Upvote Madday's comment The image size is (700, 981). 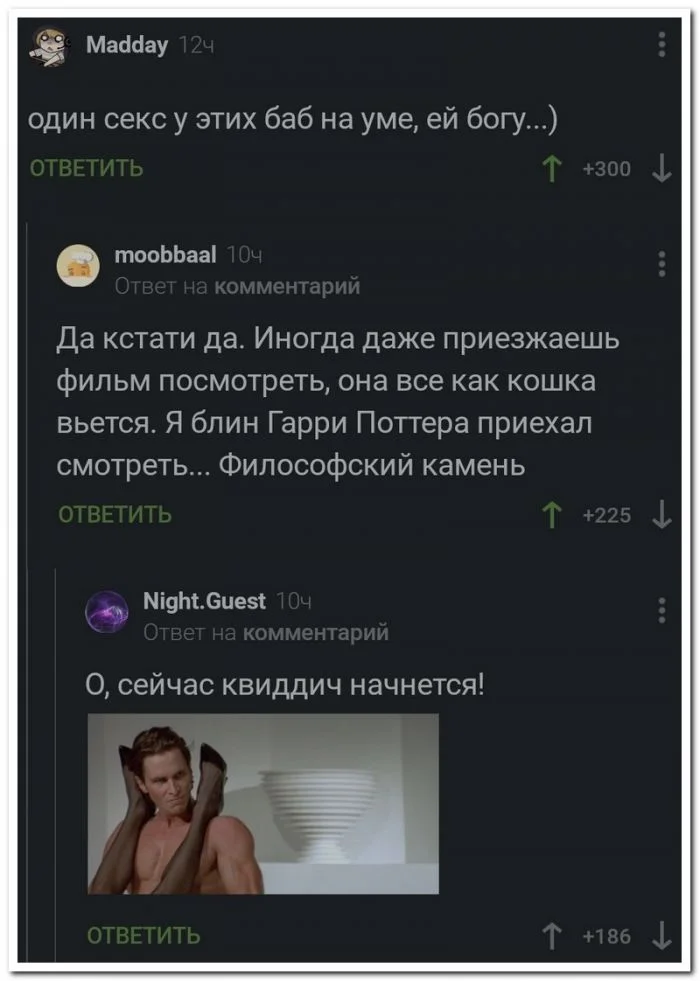pos(552,169)
